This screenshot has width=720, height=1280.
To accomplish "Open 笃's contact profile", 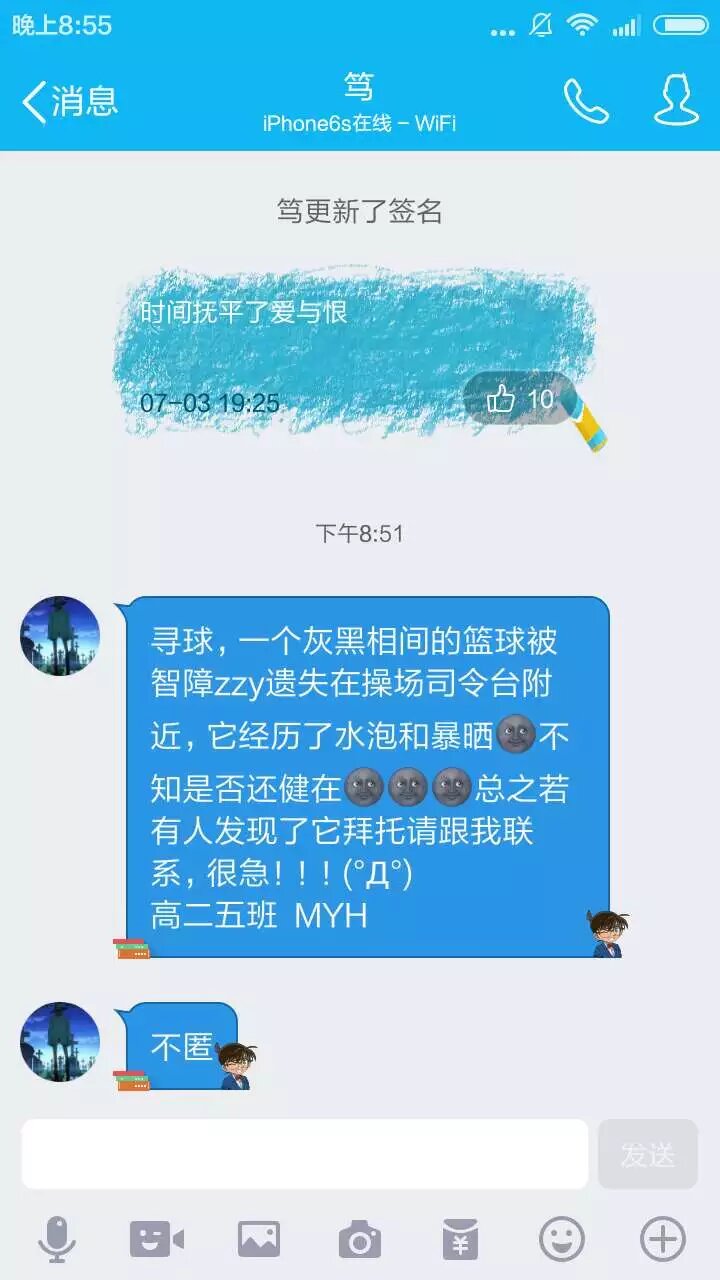I will [x=676, y=101].
